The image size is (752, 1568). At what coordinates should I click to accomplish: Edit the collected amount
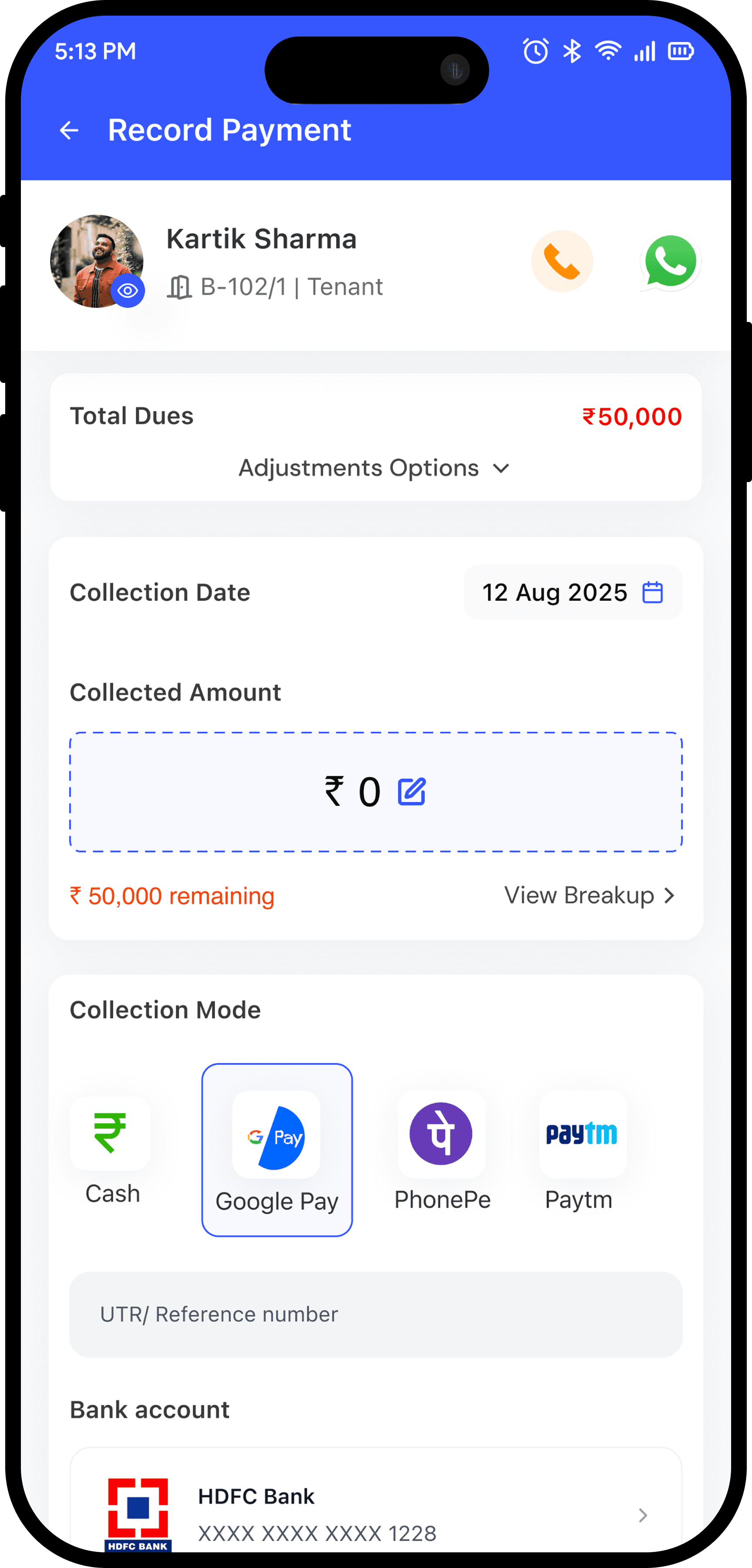point(412,792)
